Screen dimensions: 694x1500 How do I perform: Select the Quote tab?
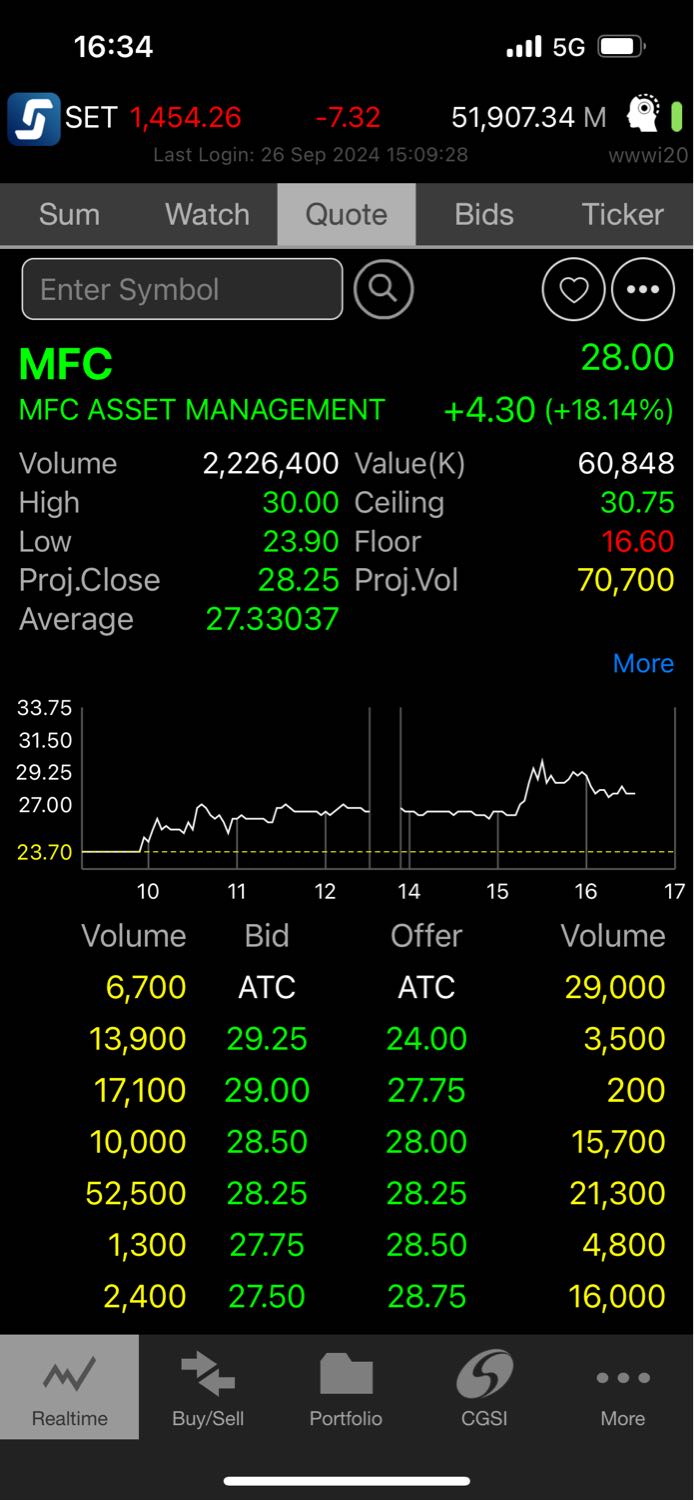(x=346, y=214)
